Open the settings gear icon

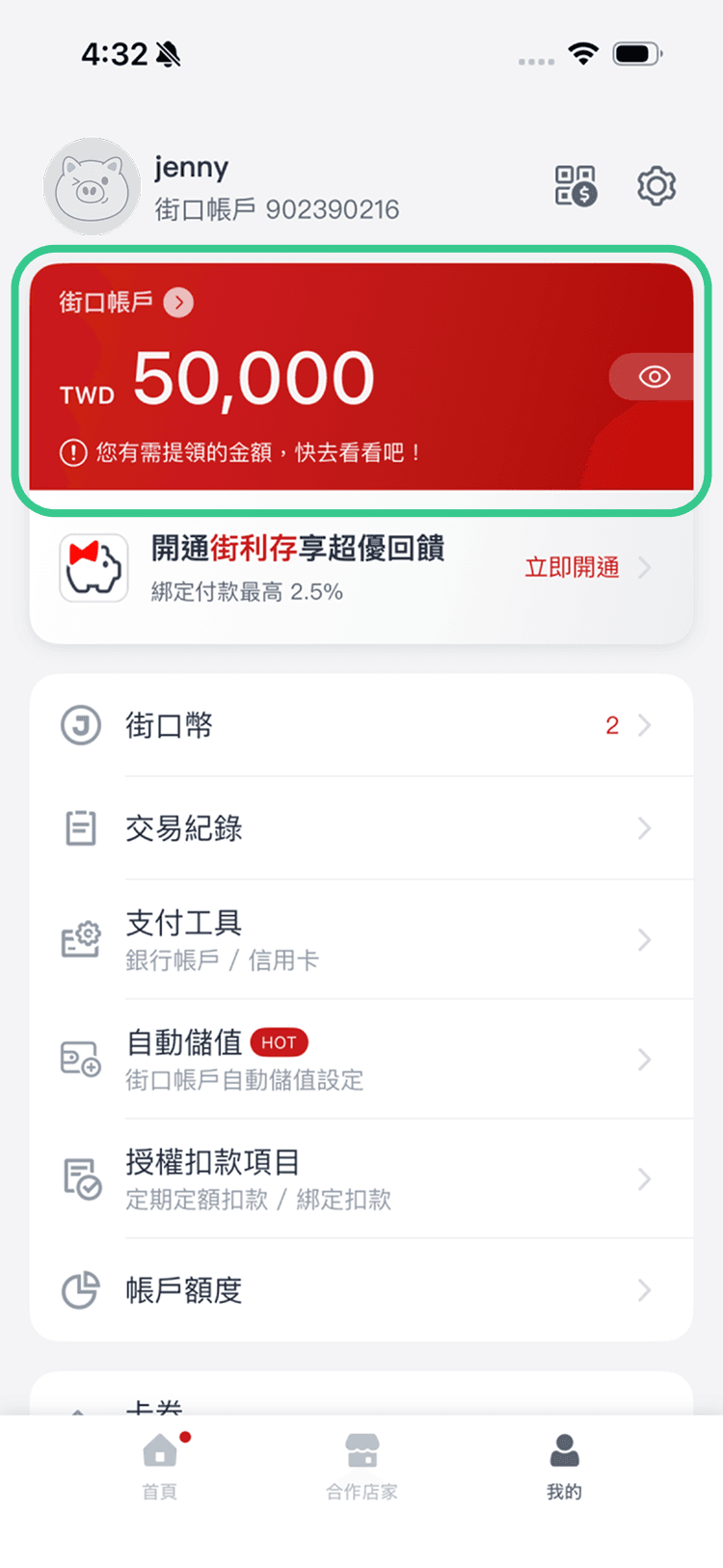(656, 187)
